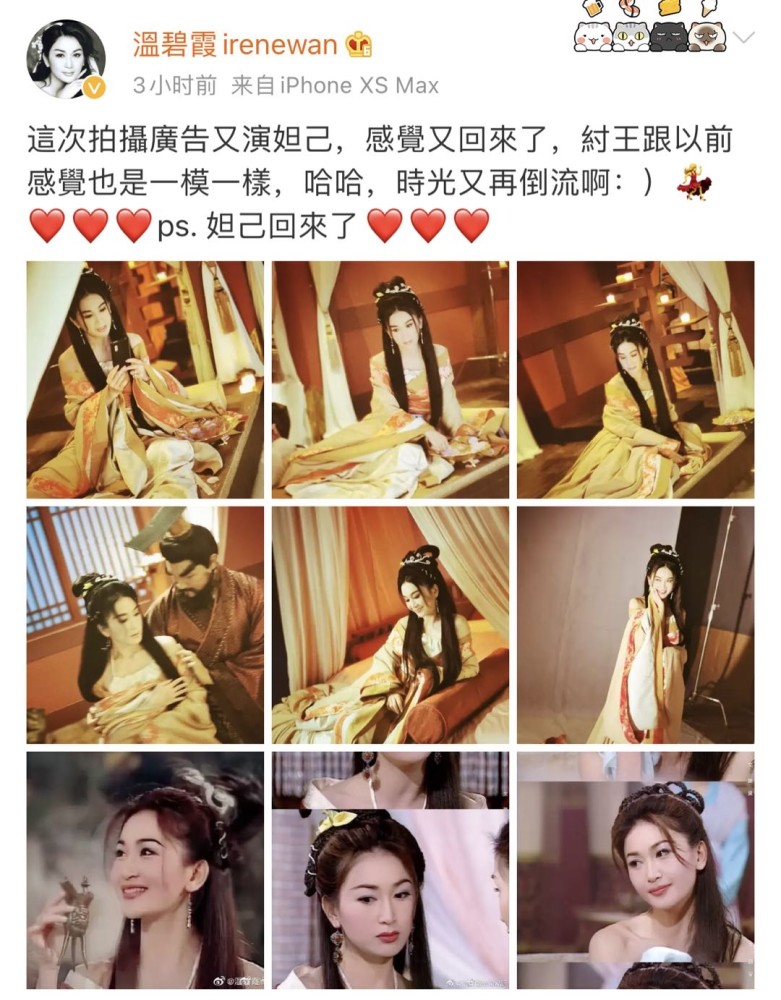Viewport: 781px width, 1000px height.
Task: Open the last photo in the grid
Action: [635, 870]
